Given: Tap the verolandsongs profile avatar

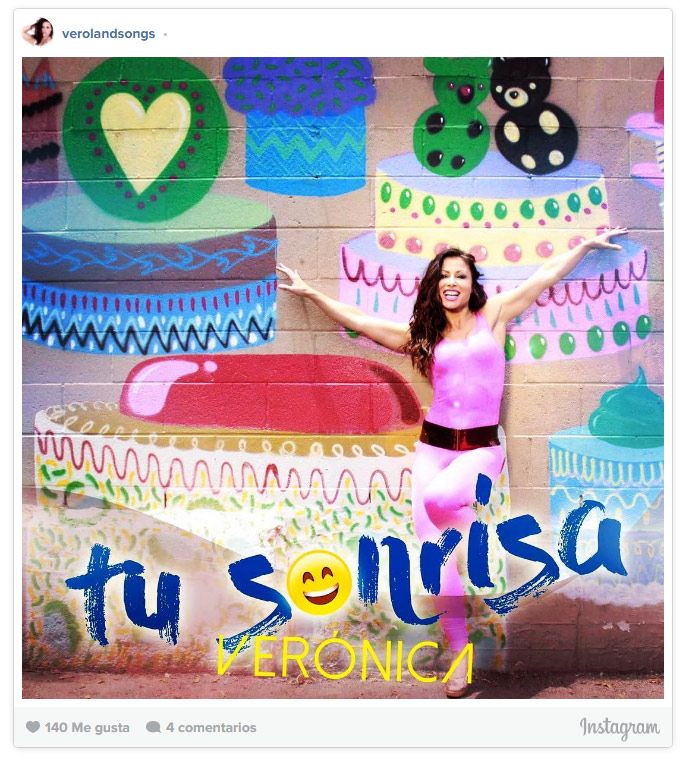Looking at the screenshot, I should click(x=38, y=32).
